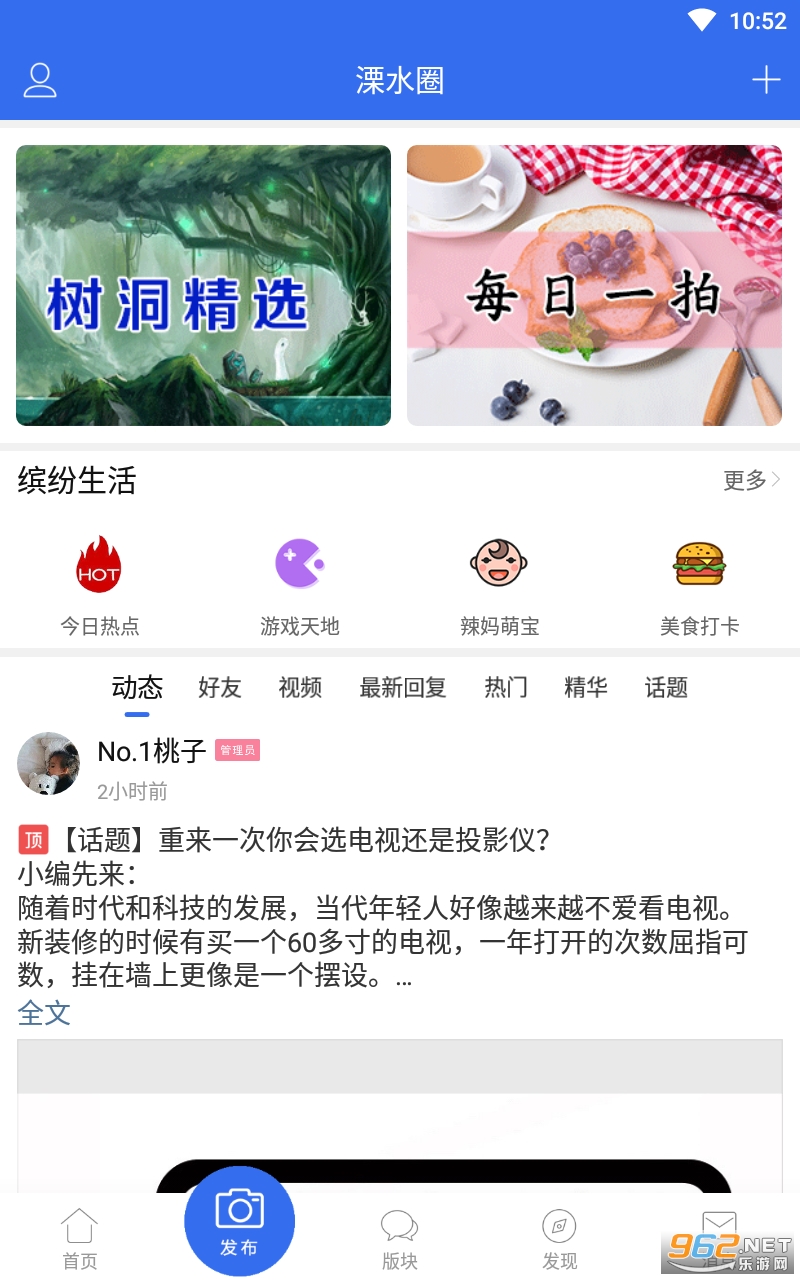This screenshot has width=800, height=1280.
Task: Switch to the 视频 tab
Action: [x=300, y=688]
